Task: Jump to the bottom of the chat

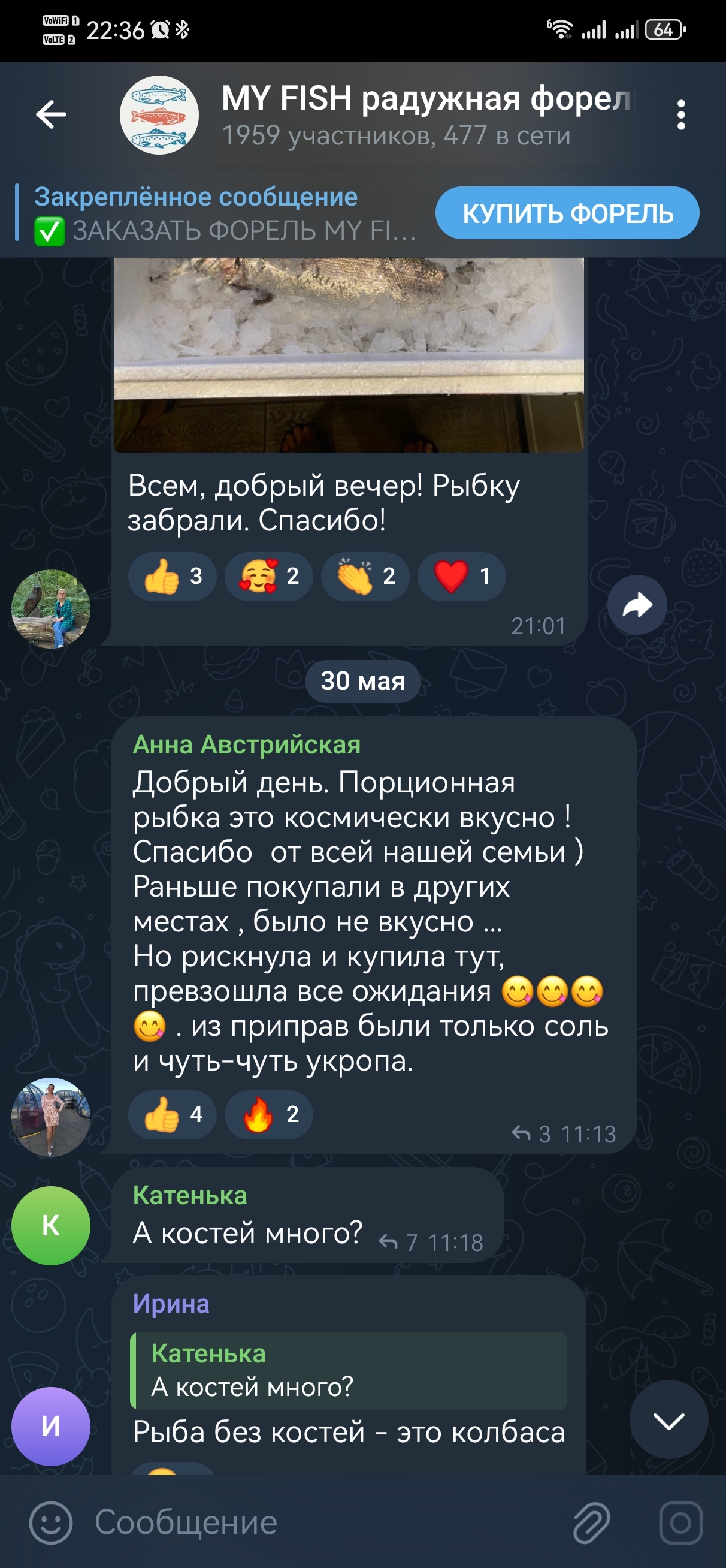Action: click(x=668, y=1420)
